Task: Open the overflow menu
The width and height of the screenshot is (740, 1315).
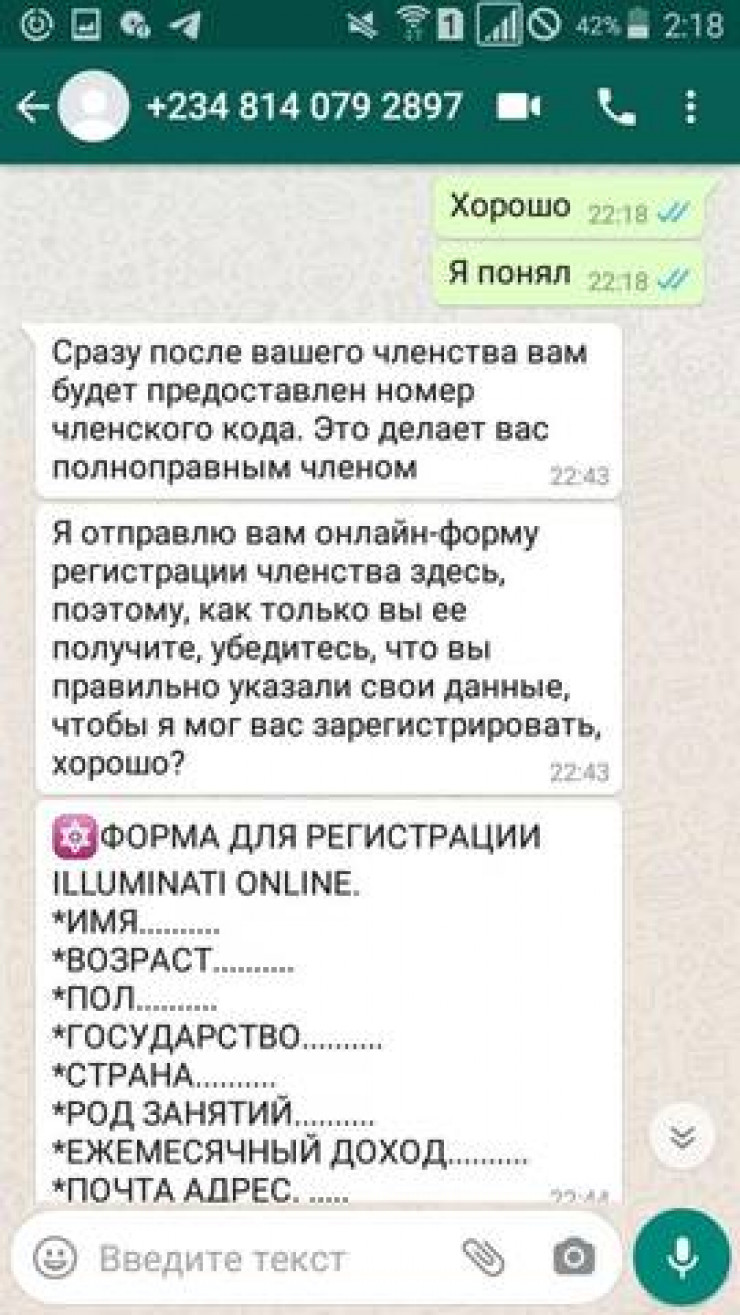Action: 691,108
